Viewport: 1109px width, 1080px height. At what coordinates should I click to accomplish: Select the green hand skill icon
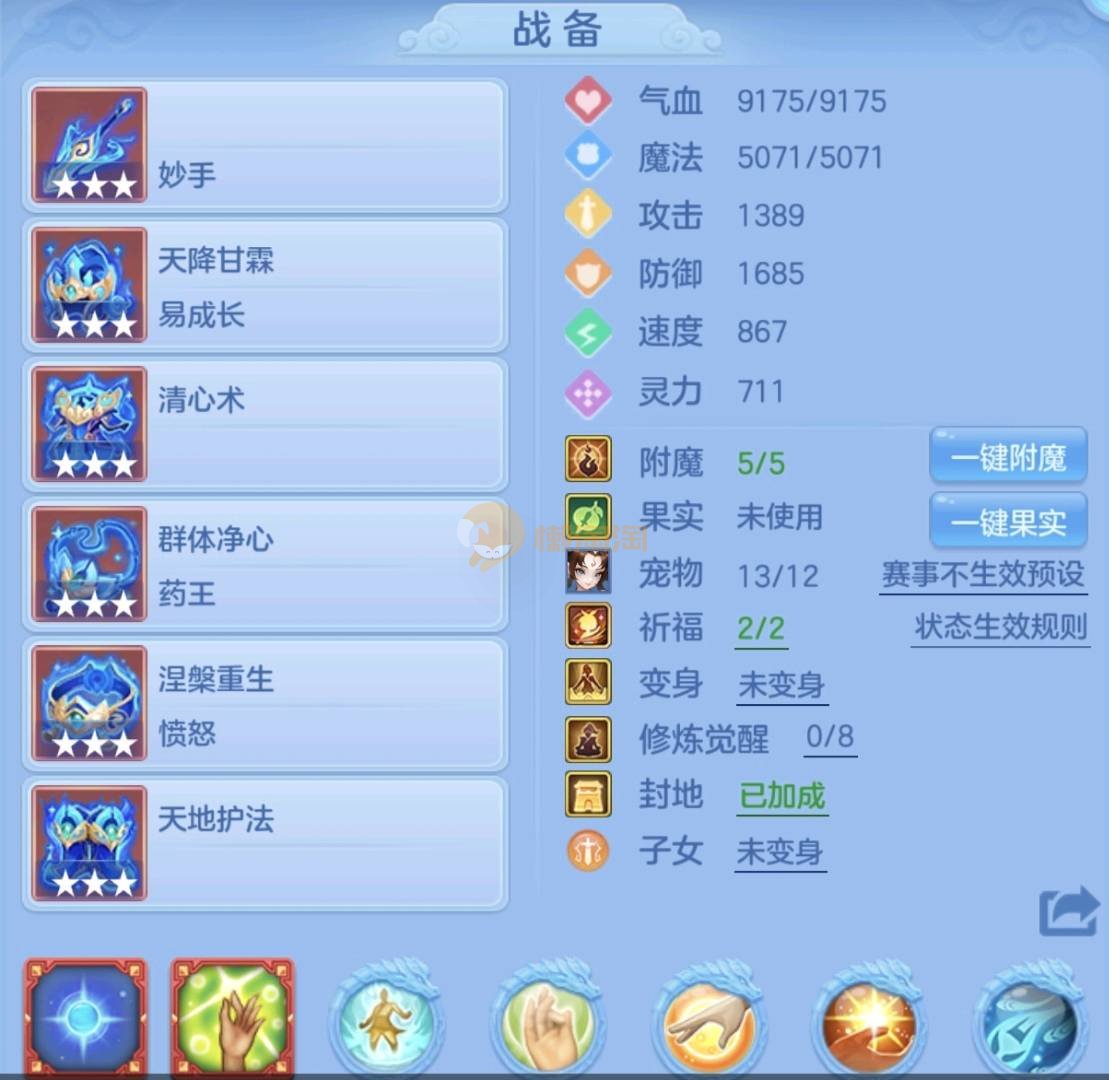coord(233,1018)
